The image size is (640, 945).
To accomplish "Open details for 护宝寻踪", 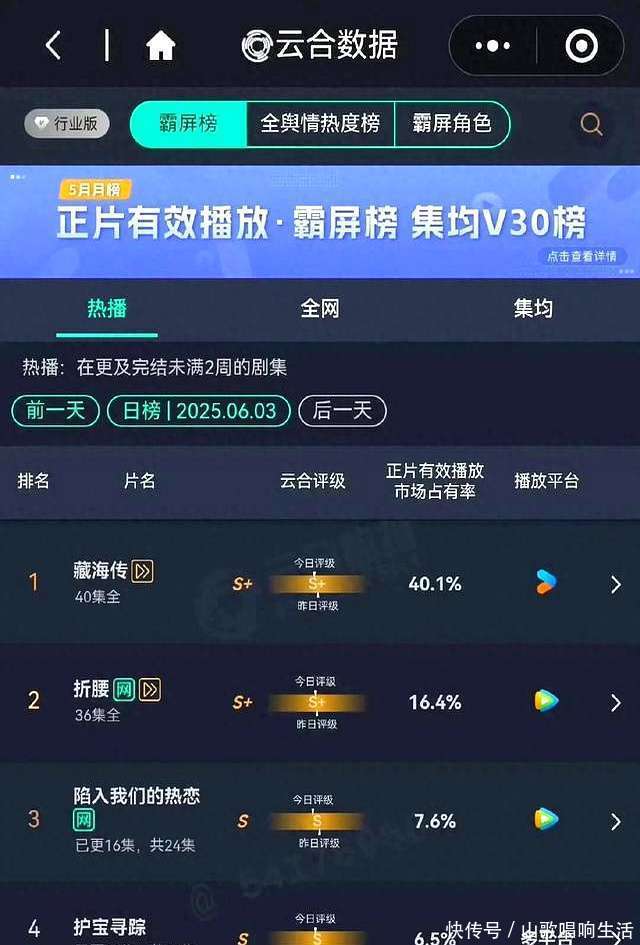I will 100,928.
